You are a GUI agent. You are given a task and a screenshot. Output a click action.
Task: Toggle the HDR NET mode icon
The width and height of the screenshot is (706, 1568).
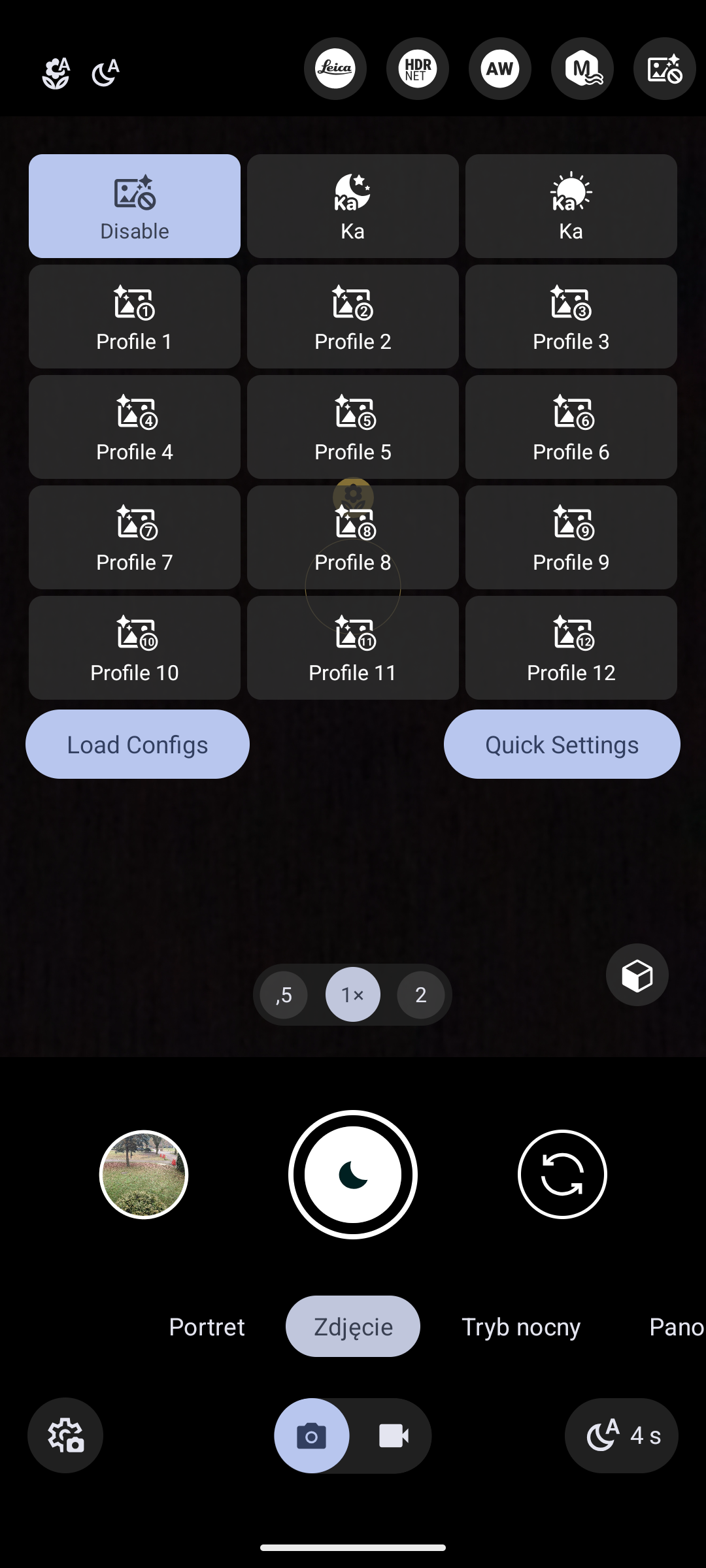point(418,69)
